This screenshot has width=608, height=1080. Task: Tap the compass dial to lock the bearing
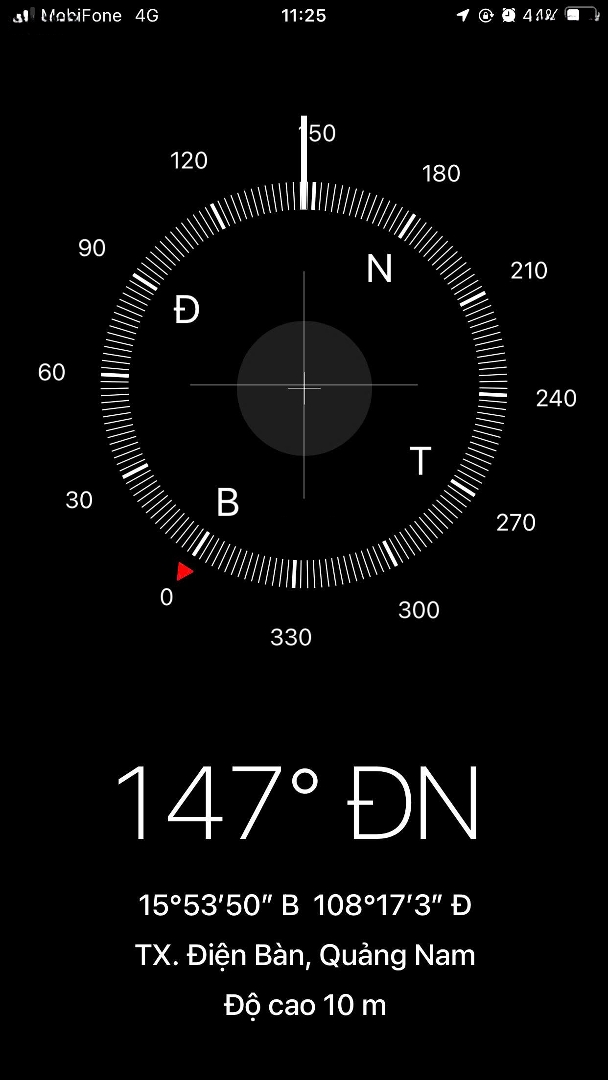(x=304, y=387)
